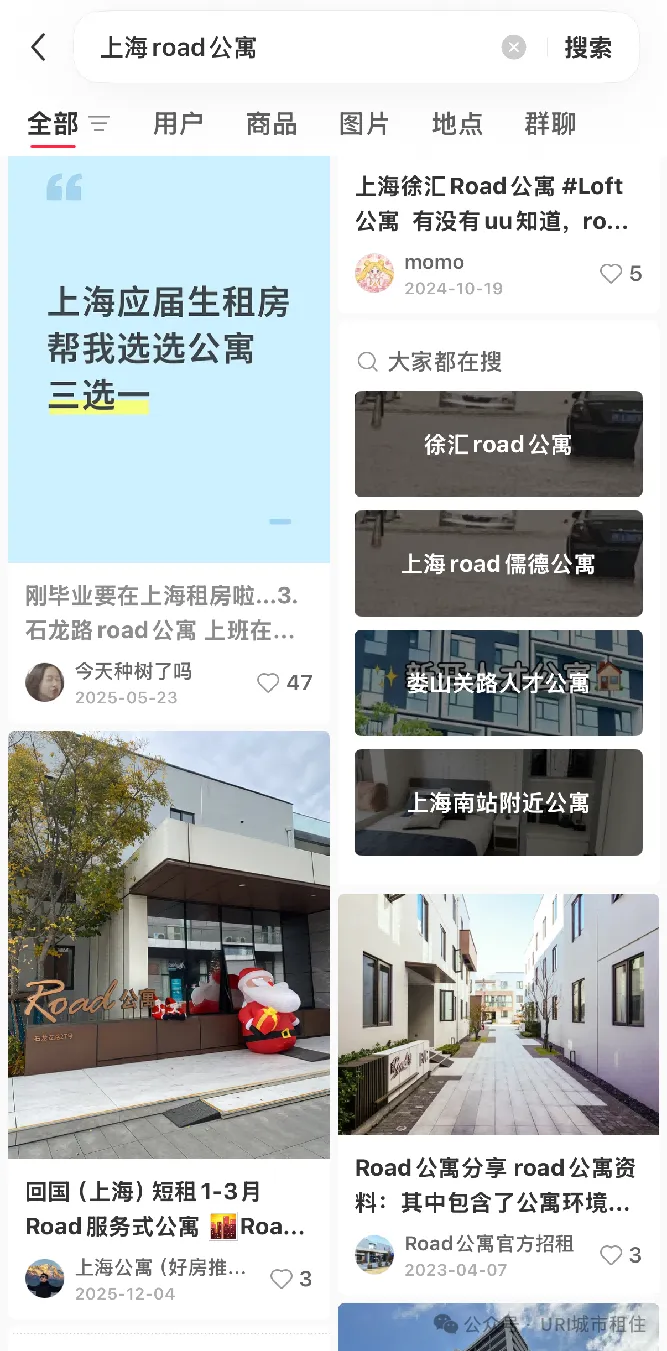Open the 上海应届生租房 post

tap(169, 360)
